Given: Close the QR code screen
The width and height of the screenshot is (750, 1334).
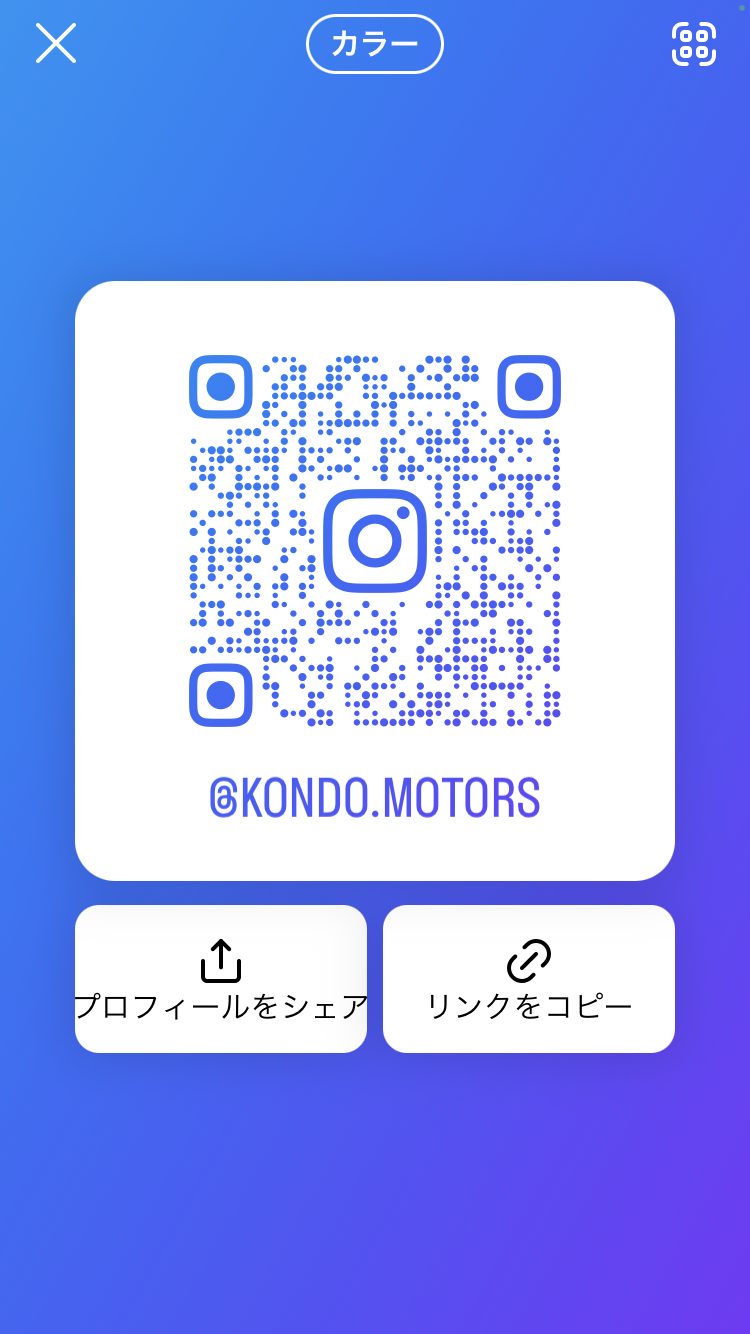Looking at the screenshot, I should click(x=56, y=44).
